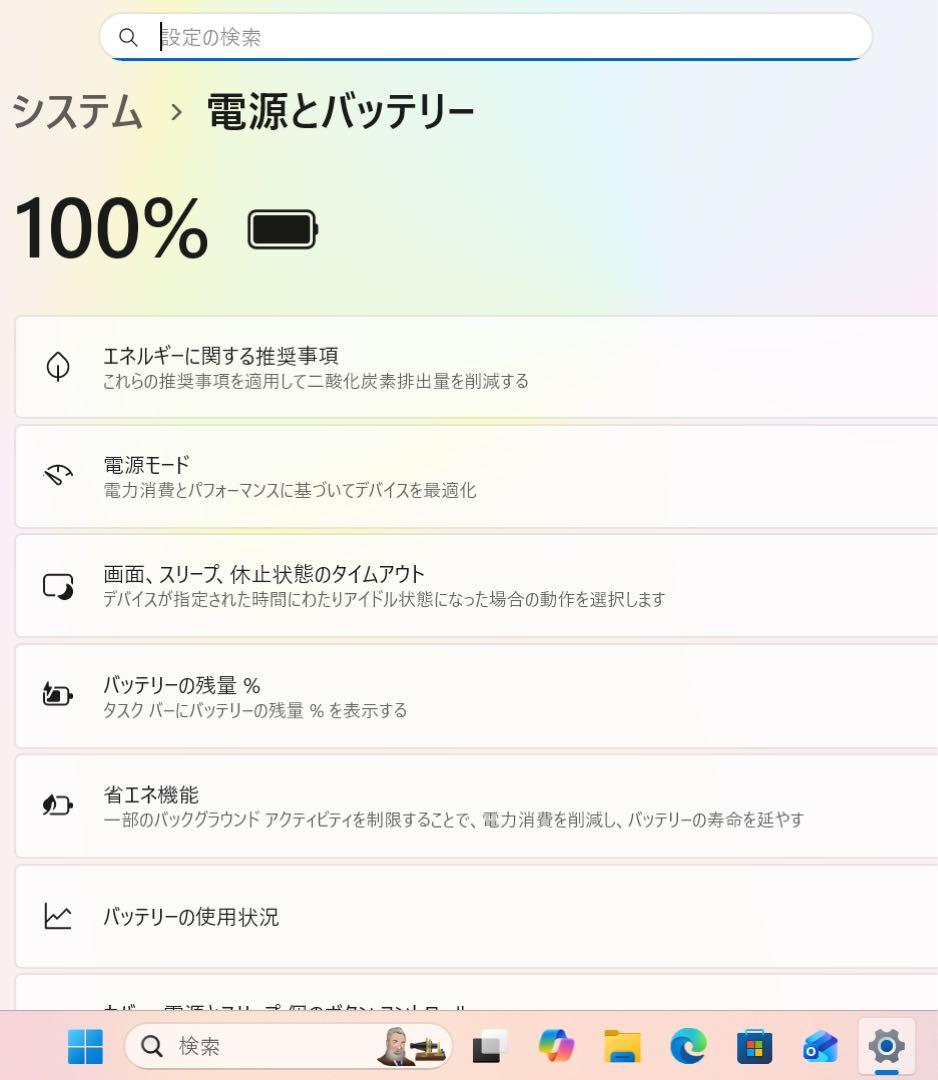Open Copilot from the taskbar
The width and height of the screenshot is (938, 1080).
[x=556, y=1046]
